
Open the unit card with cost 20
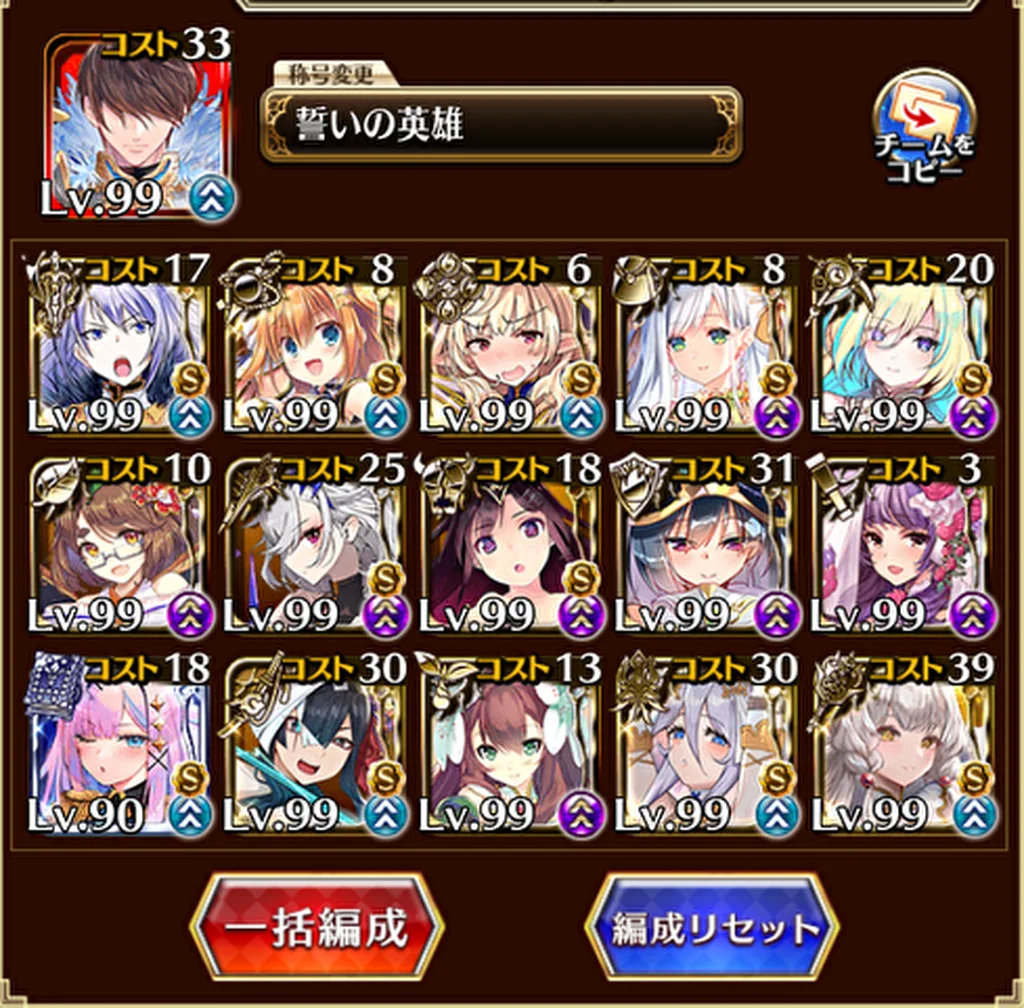tap(905, 347)
